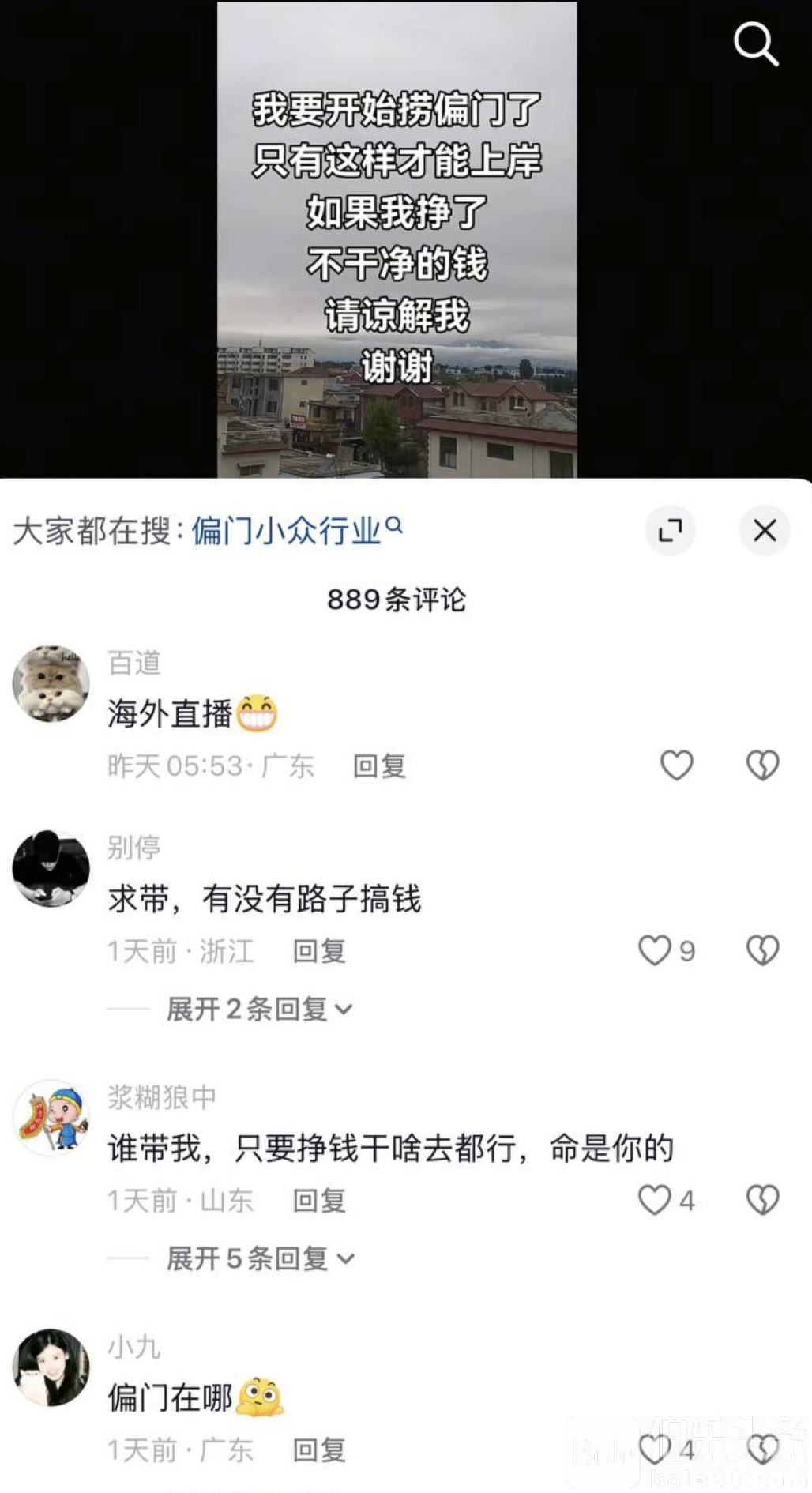Dislike 浆糊狼中's comment

tap(762, 1200)
